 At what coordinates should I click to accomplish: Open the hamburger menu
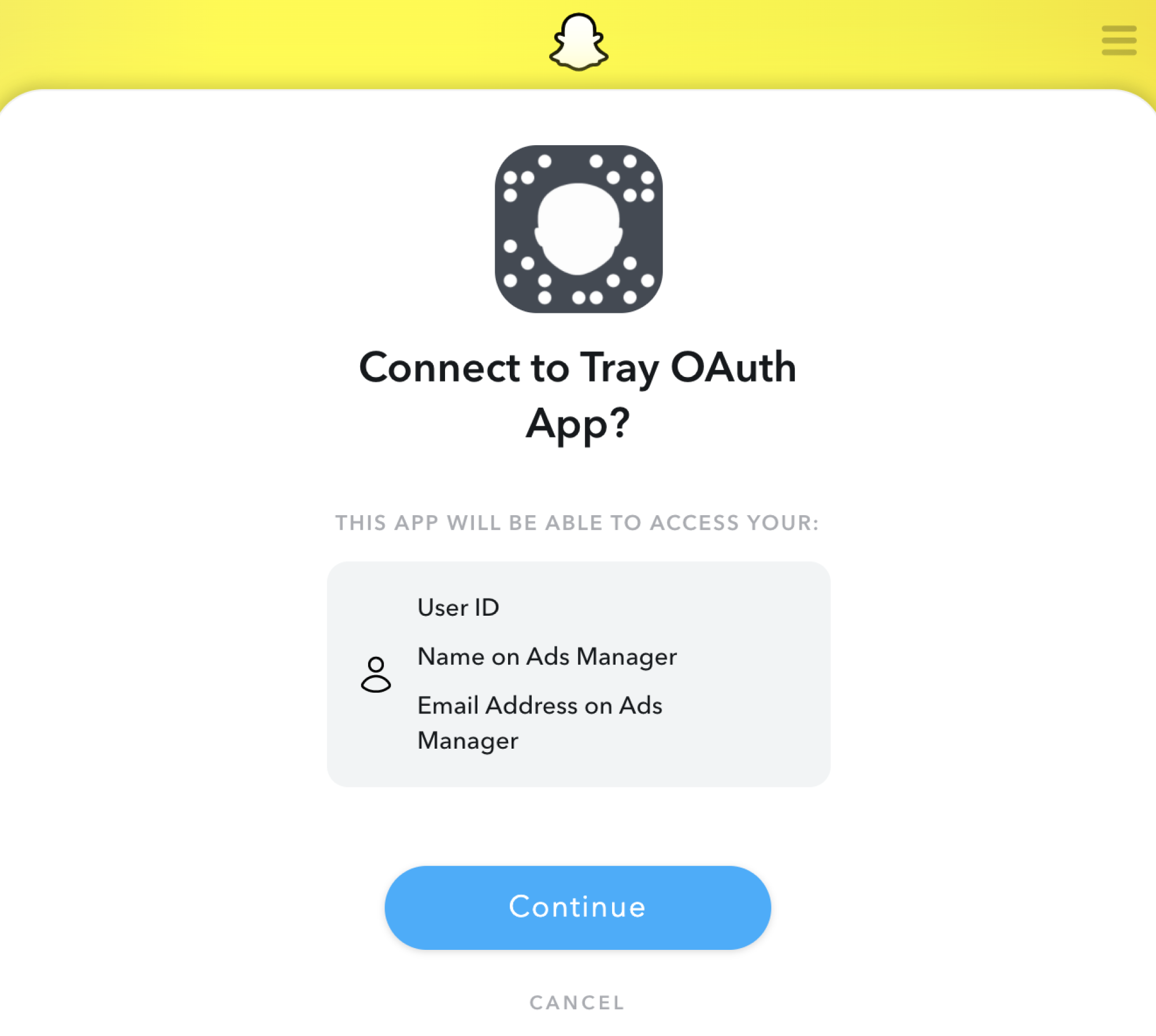pyautogui.click(x=1118, y=40)
